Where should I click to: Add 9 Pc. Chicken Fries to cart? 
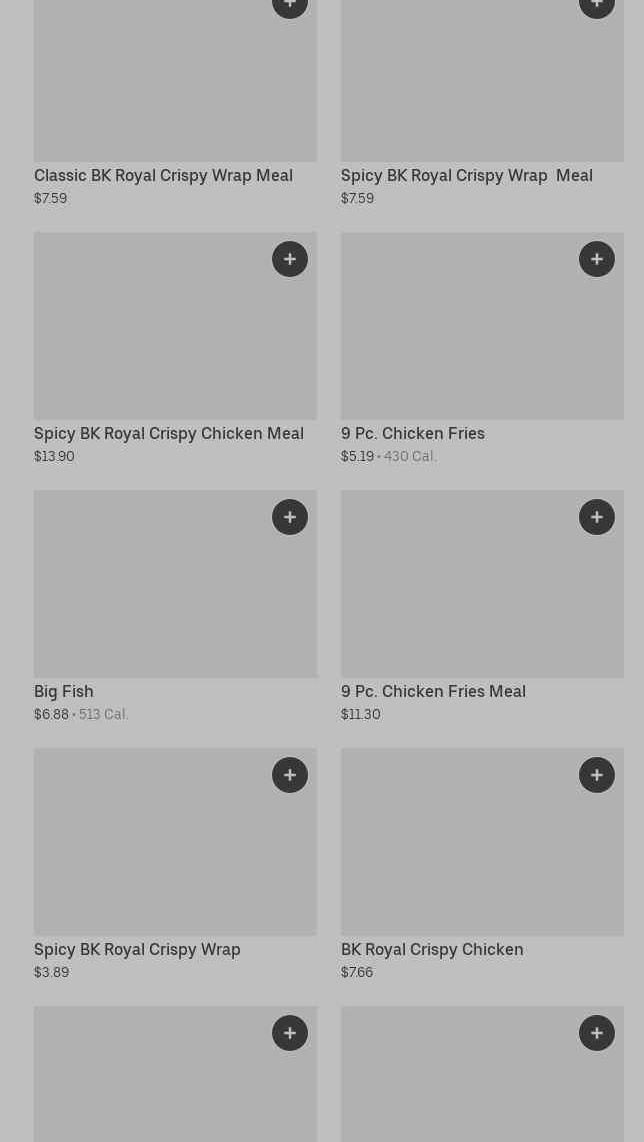click(597, 259)
